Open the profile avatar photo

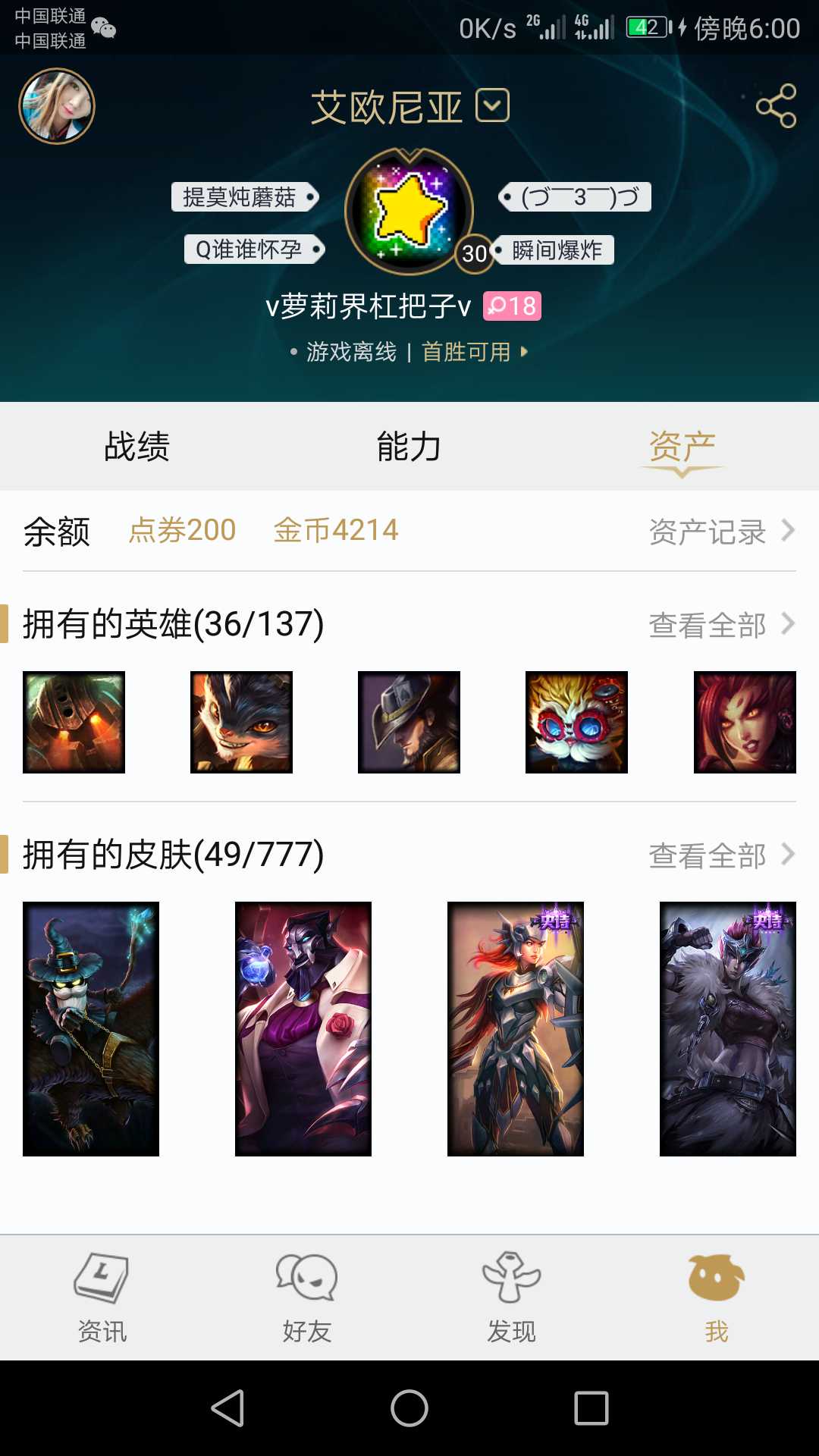tap(57, 106)
